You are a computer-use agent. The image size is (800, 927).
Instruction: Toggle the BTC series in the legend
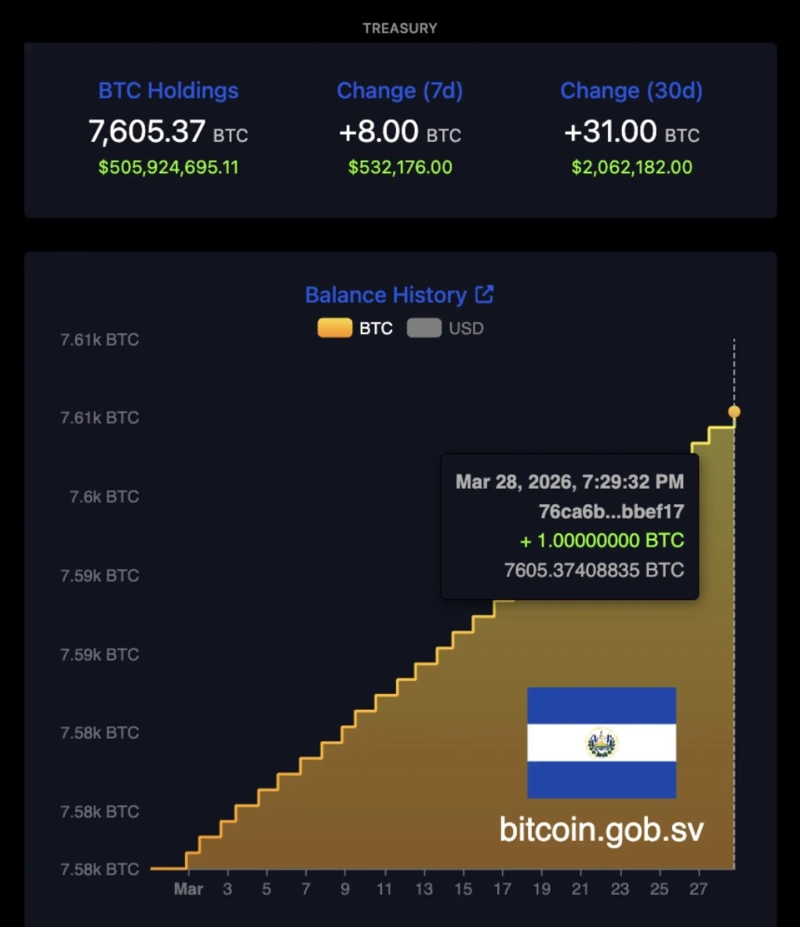[355, 328]
